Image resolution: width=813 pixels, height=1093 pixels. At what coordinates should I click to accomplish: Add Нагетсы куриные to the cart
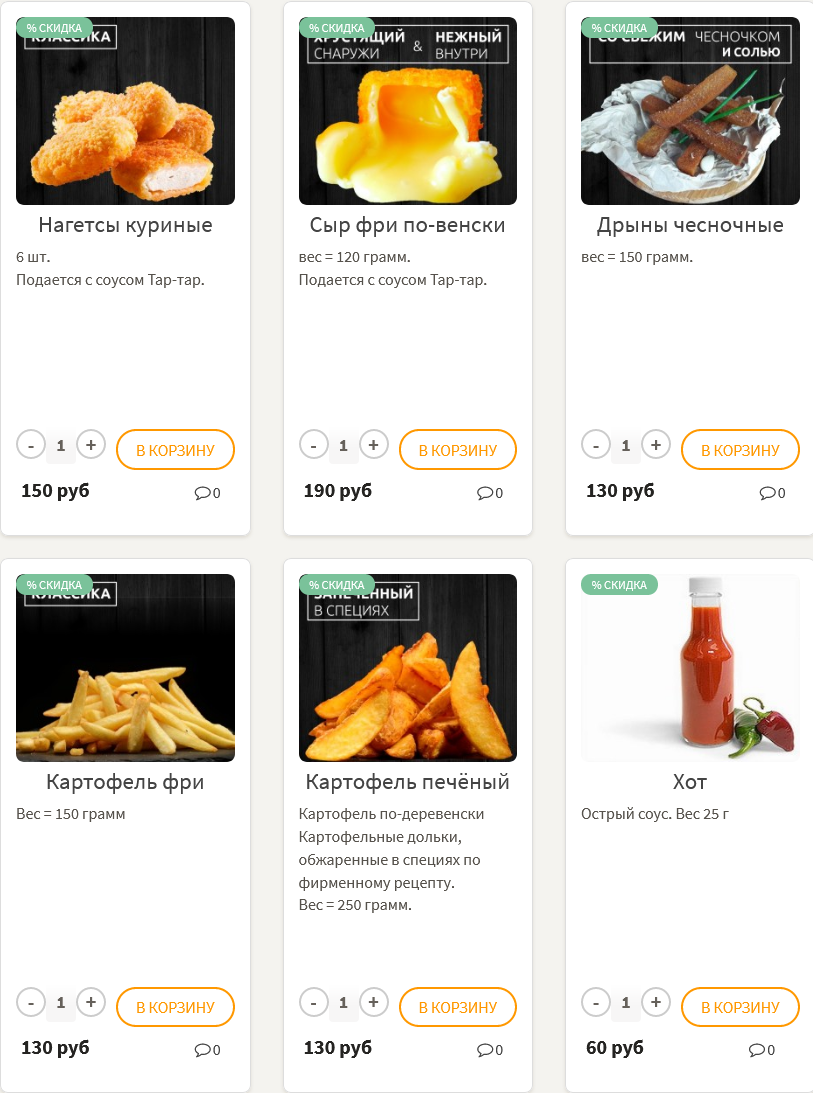click(175, 450)
